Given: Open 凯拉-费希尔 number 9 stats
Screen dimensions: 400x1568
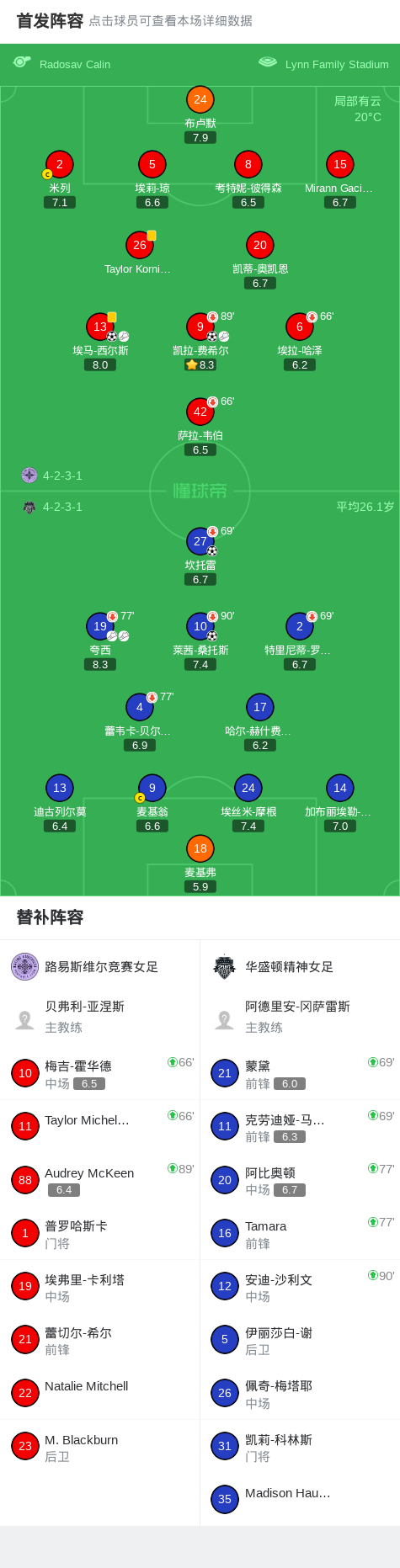Looking at the screenshot, I should tap(200, 342).
